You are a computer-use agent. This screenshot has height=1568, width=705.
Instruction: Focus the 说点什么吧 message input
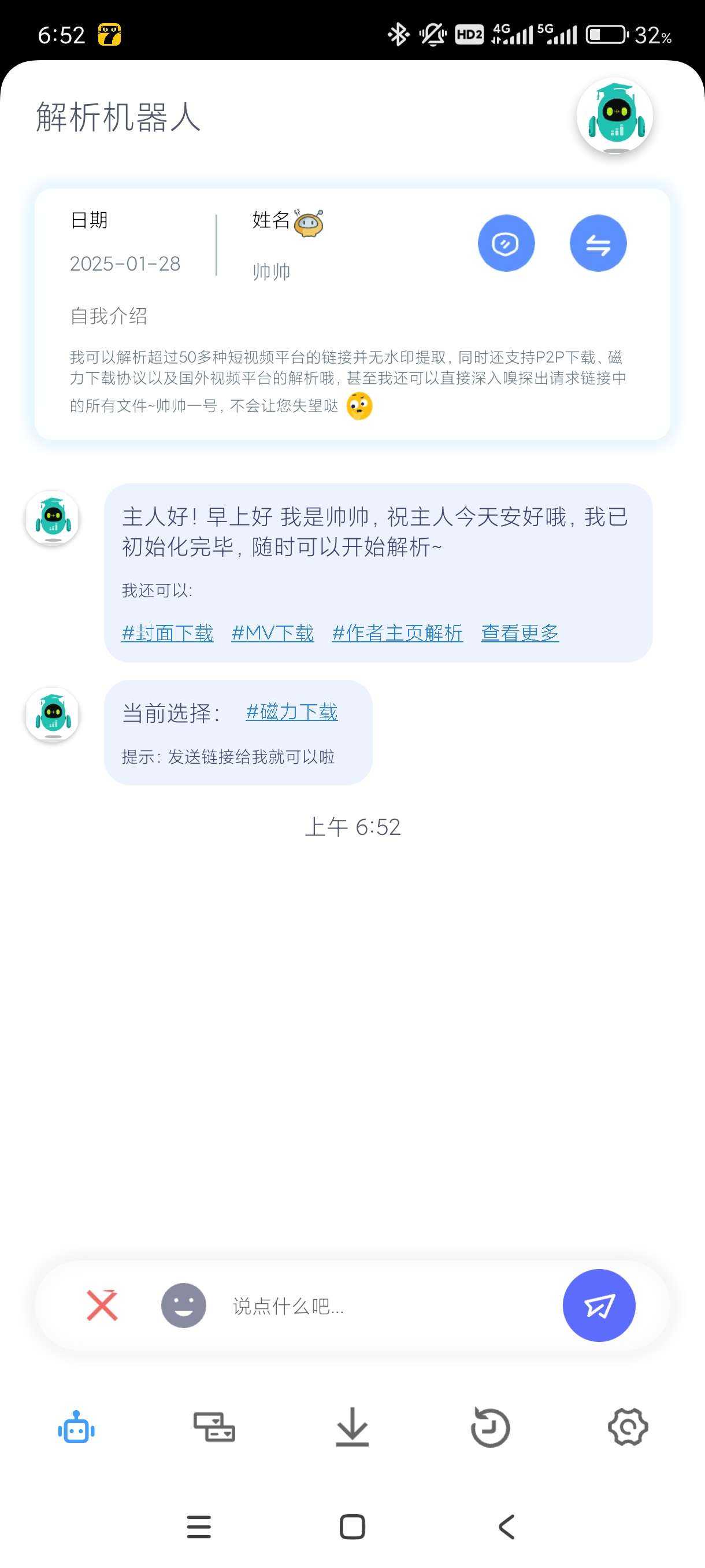(377, 1306)
